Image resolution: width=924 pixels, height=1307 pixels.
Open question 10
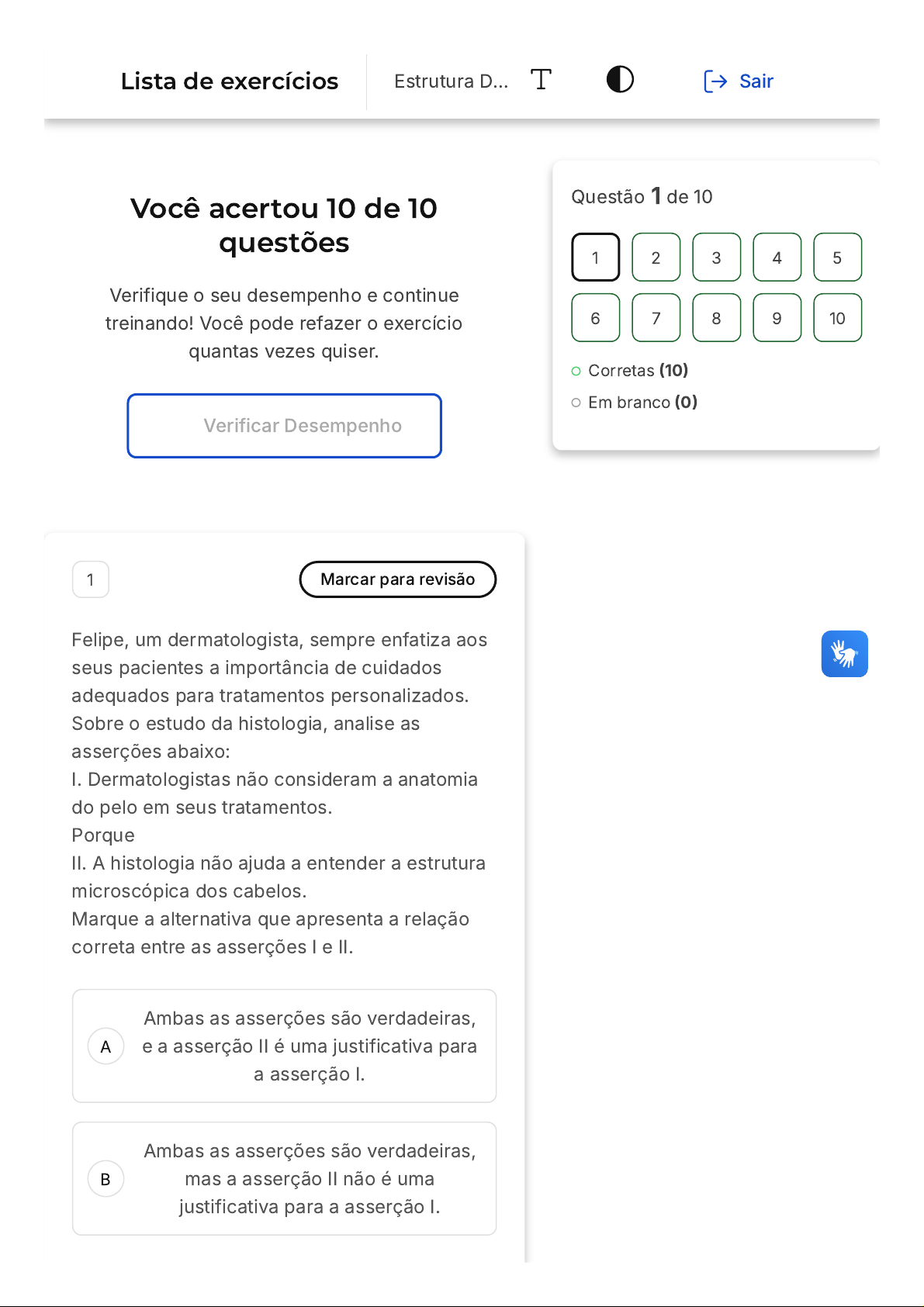click(x=837, y=318)
